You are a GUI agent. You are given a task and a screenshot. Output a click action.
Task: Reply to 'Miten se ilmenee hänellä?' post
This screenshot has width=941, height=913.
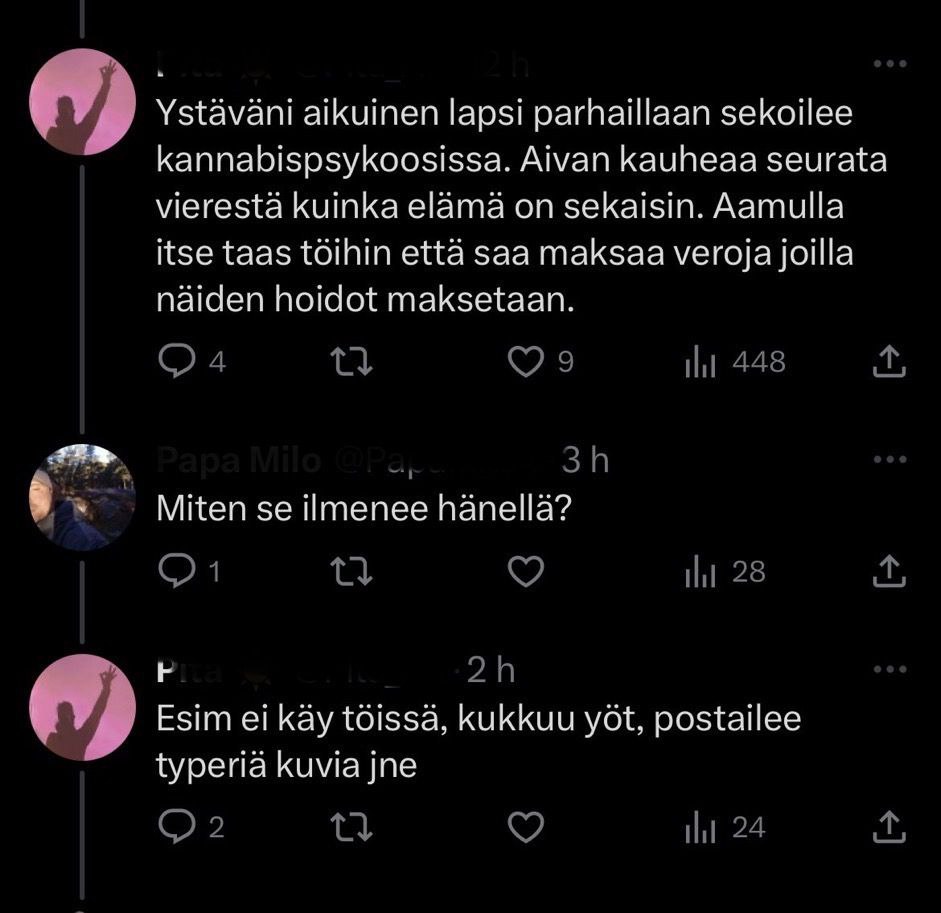coord(177,572)
